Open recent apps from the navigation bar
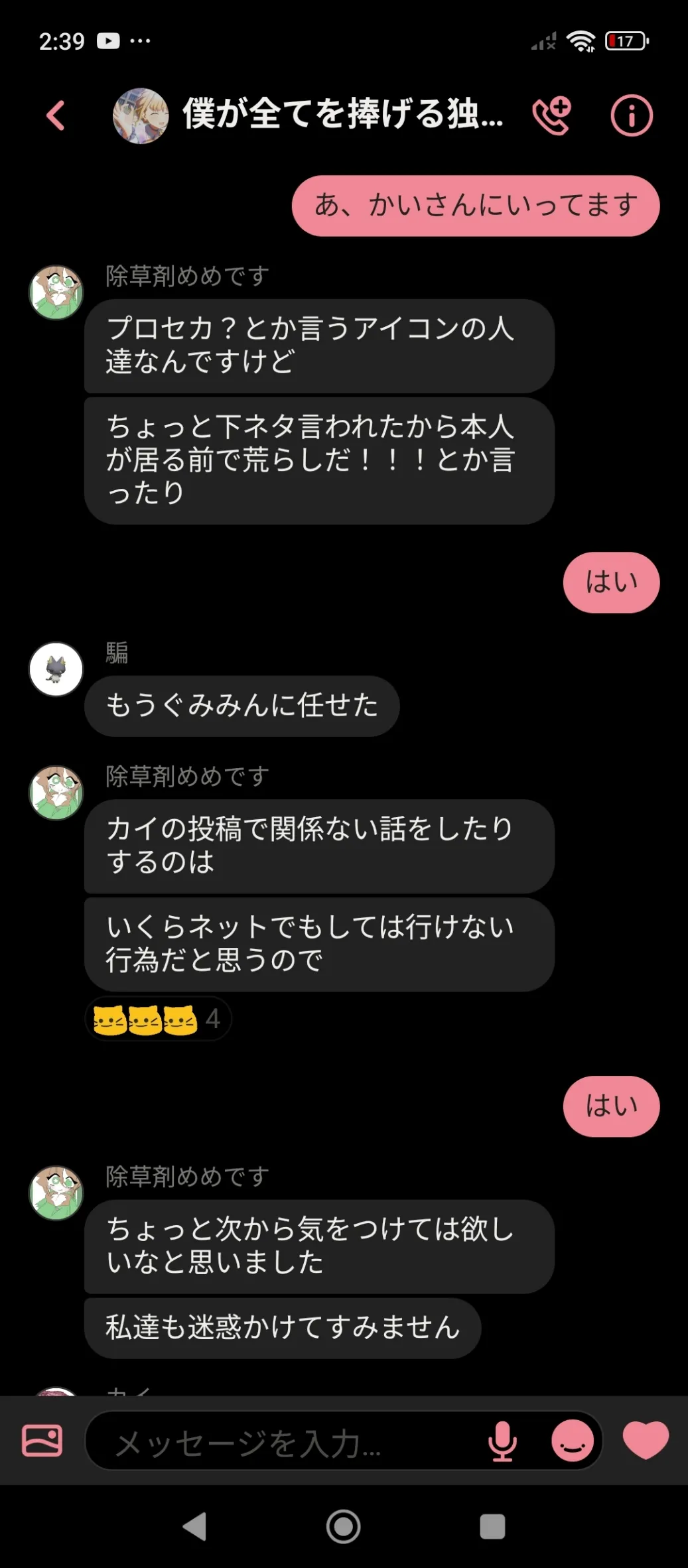 (492, 1526)
